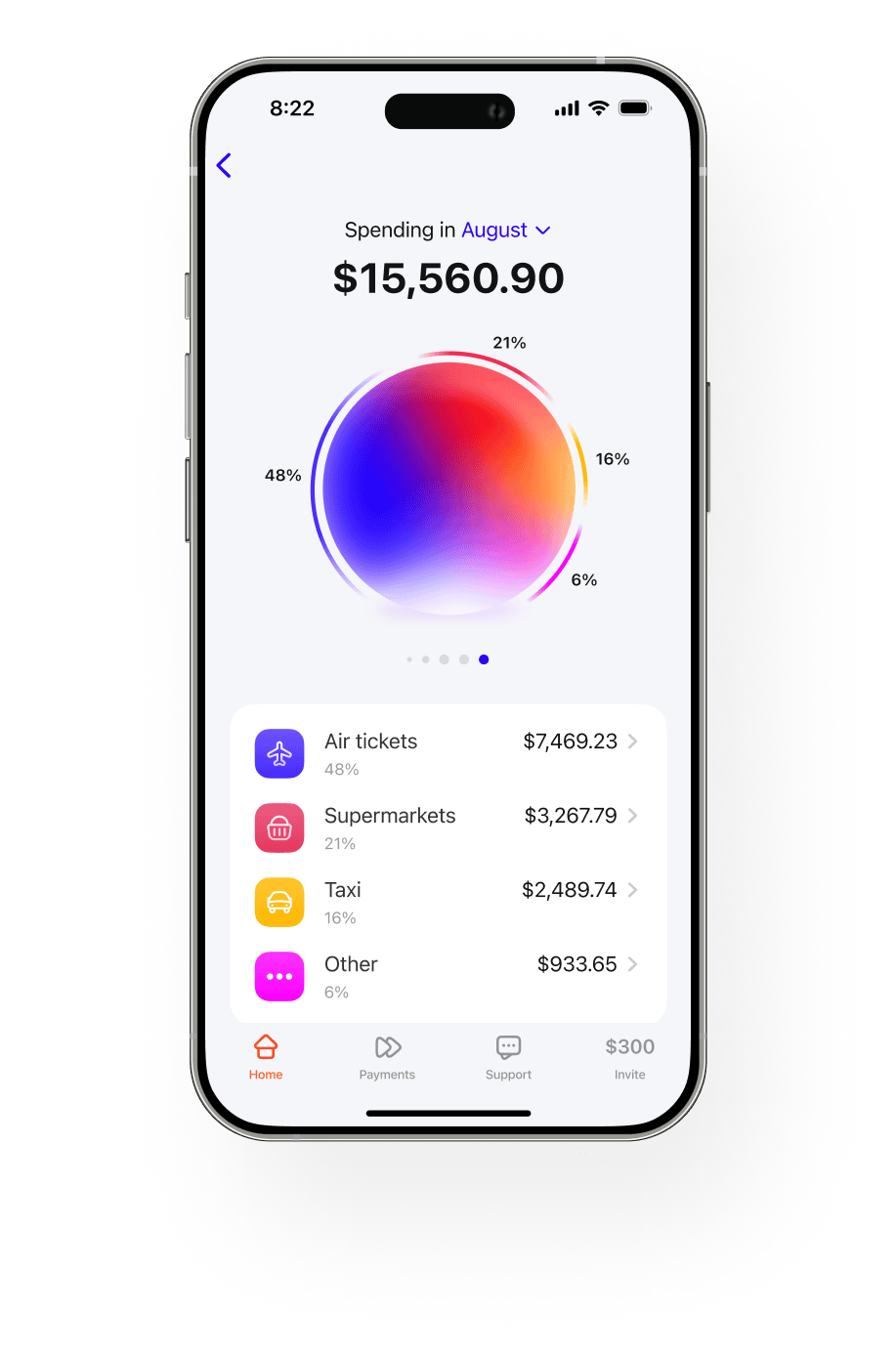Open the Other spending category
Image resolution: width=896 pixels, height=1356 pixels.
[x=448, y=976]
